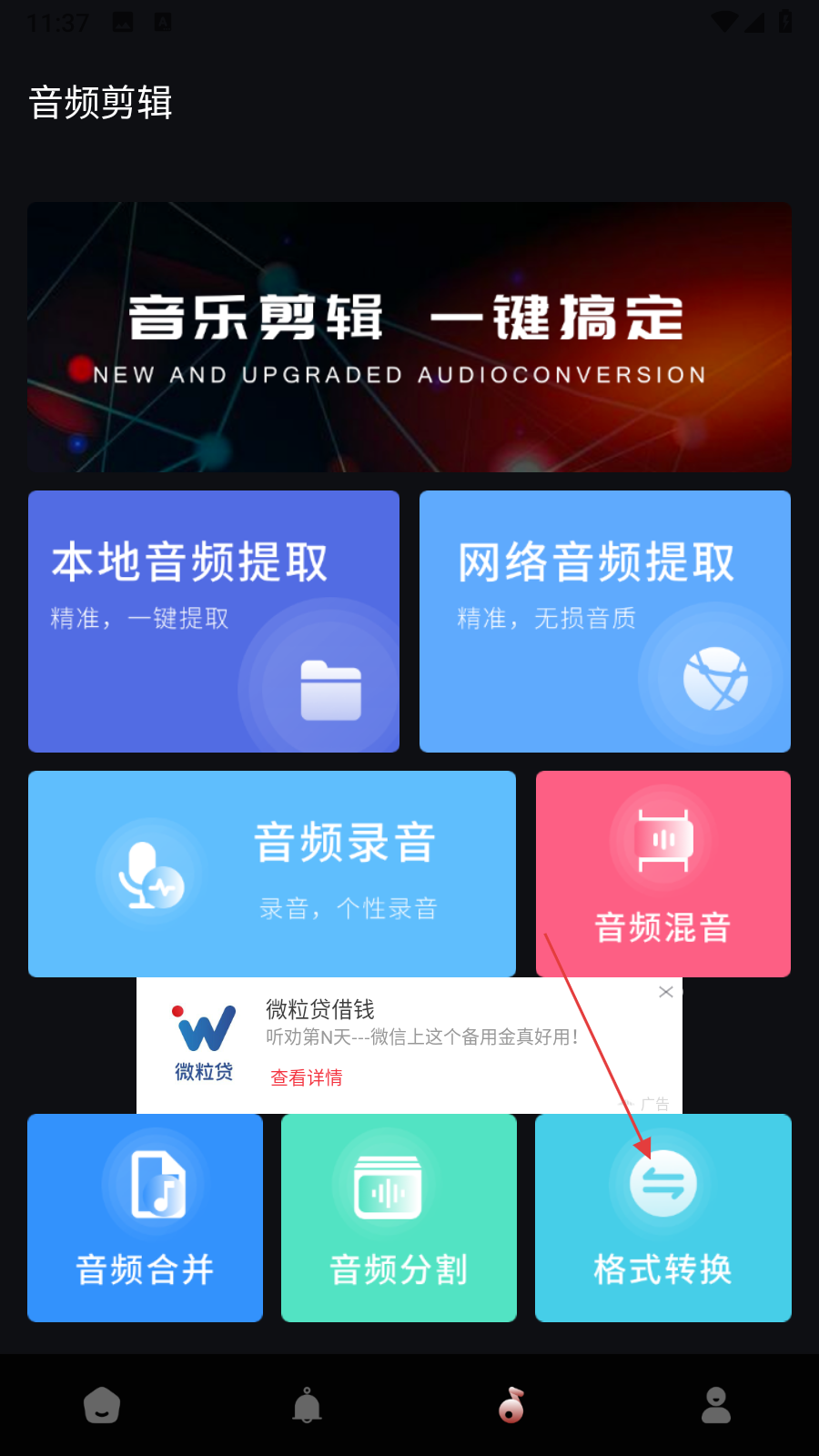Tap 查看详情 link in the ad
Screen dimensions: 819x1456
(x=307, y=1077)
